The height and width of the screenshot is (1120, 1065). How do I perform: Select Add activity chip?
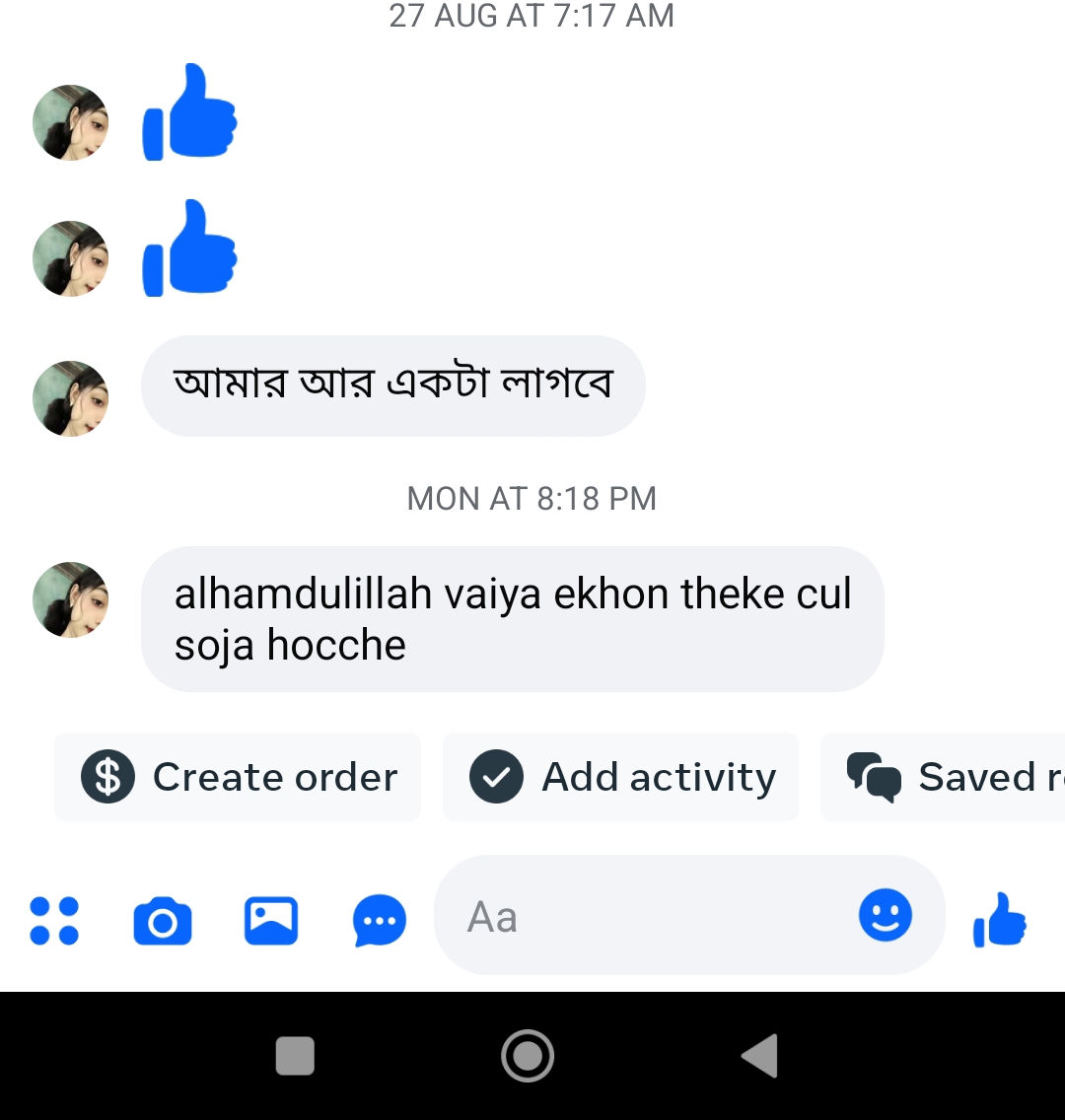coord(621,777)
